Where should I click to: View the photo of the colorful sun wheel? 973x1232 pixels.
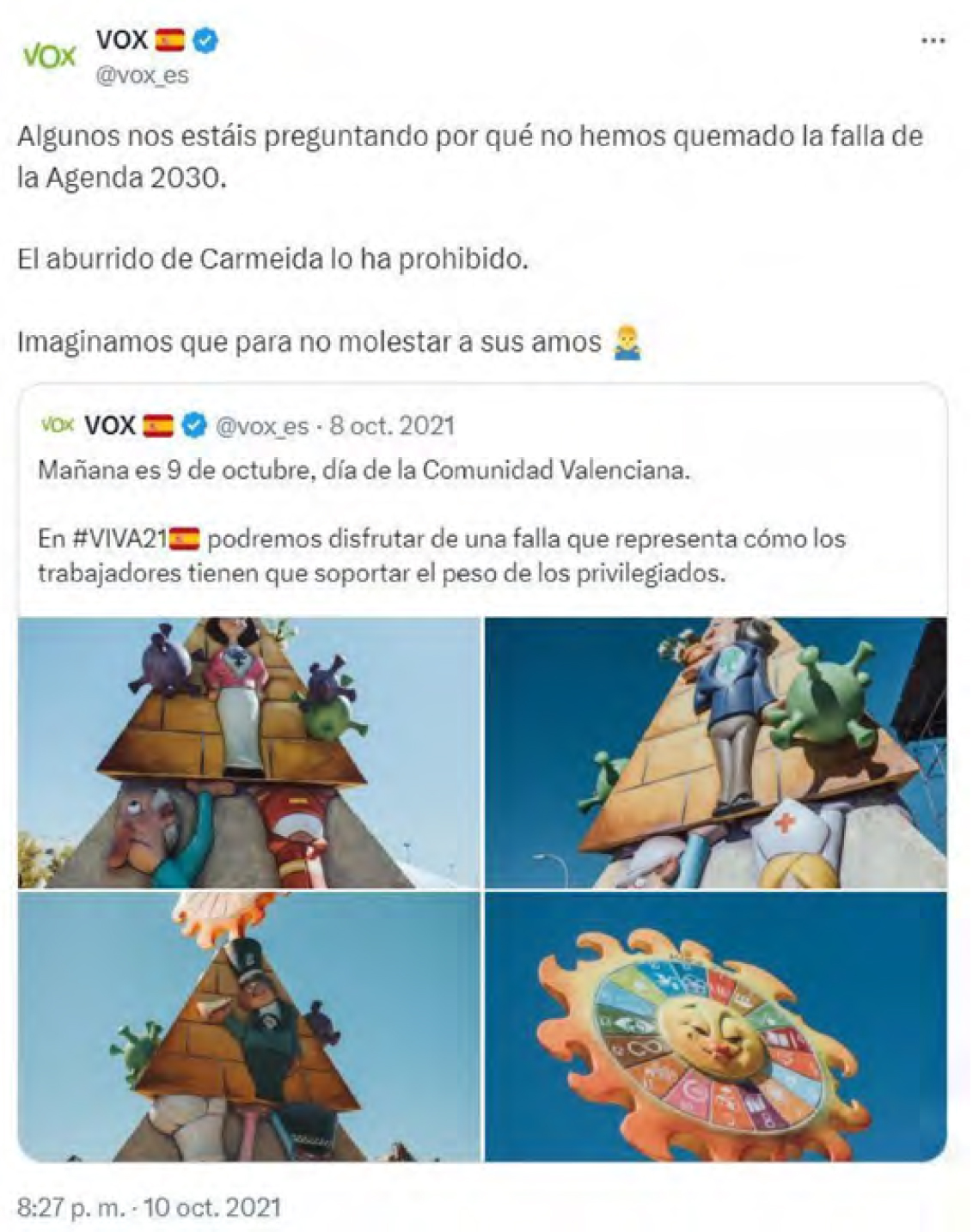coord(715,1027)
